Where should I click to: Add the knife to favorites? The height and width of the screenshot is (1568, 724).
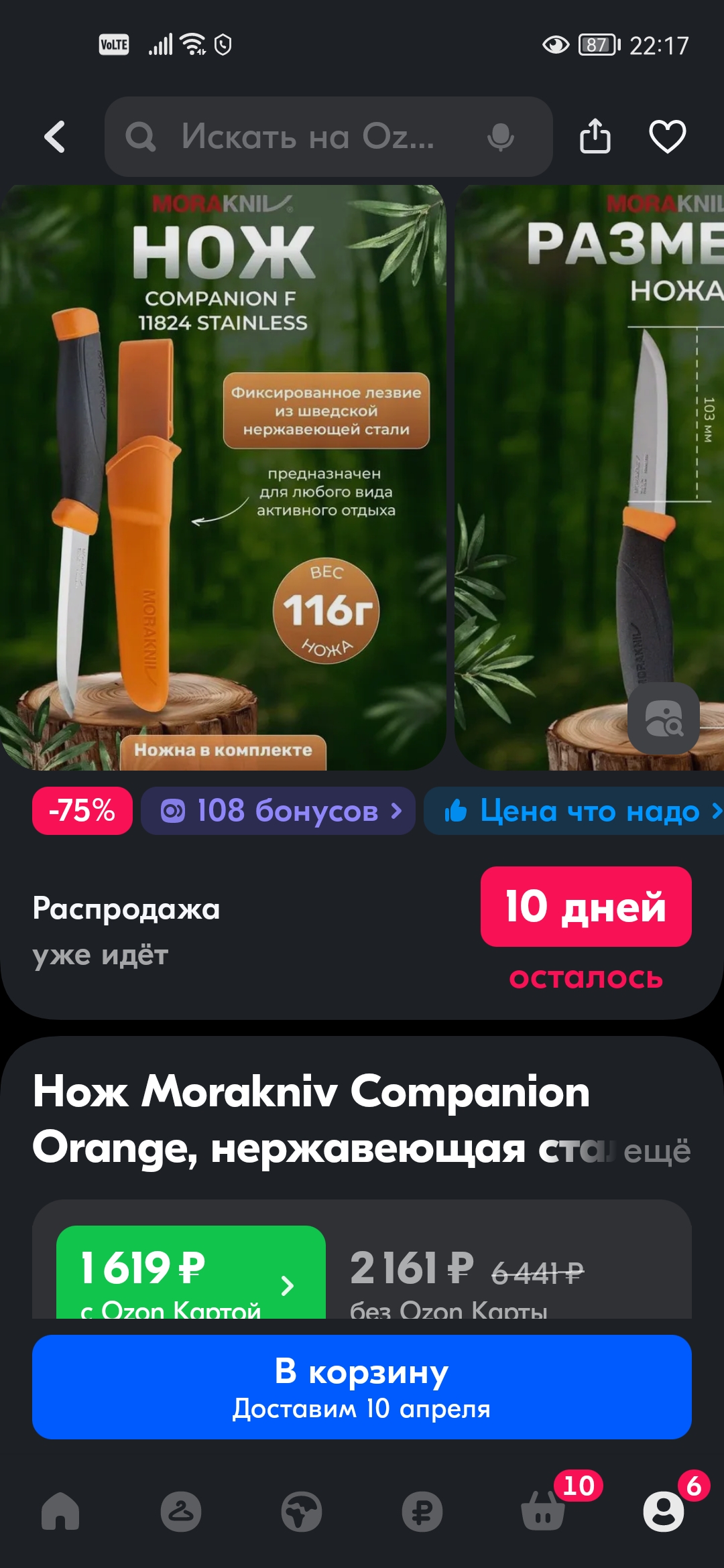pos(668,137)
